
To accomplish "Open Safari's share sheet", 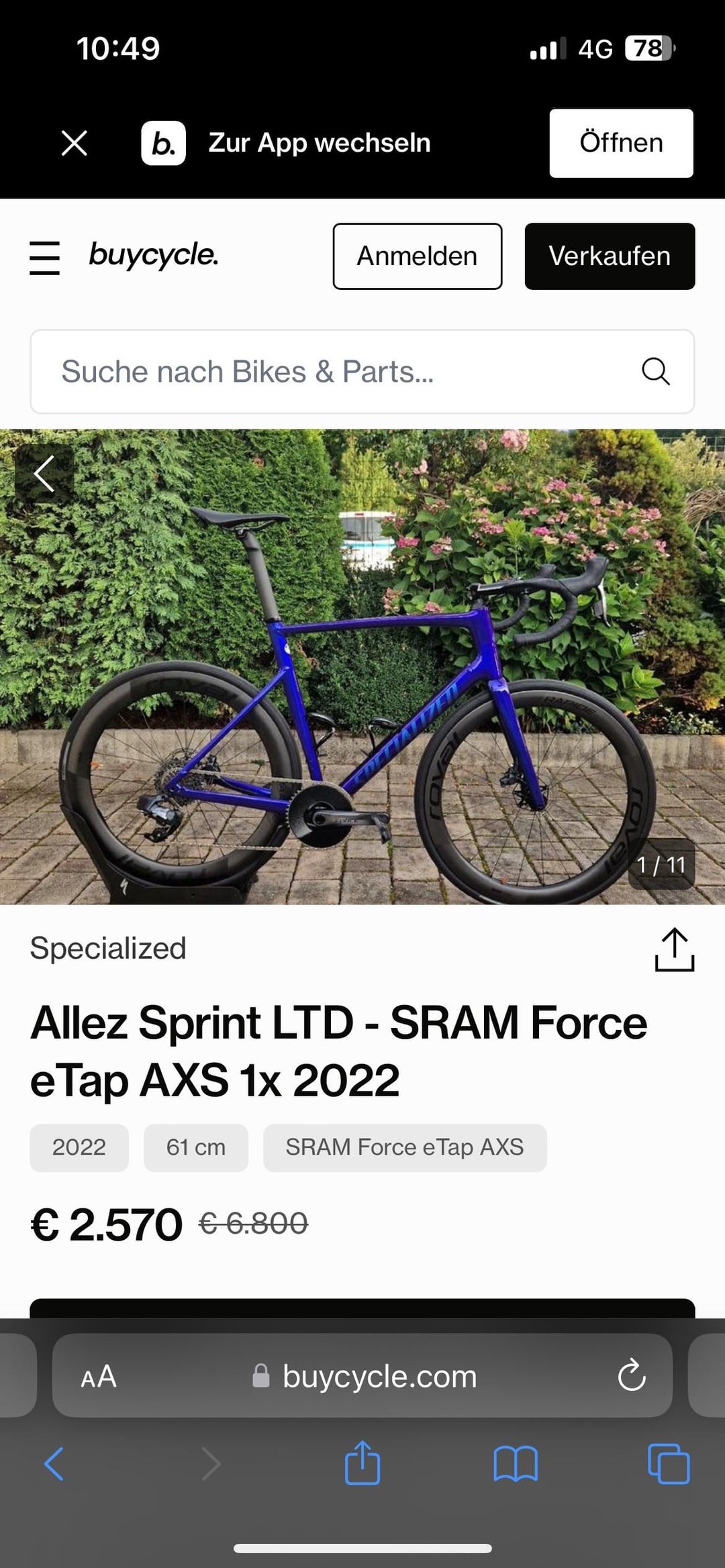I will pos(362,1462).
